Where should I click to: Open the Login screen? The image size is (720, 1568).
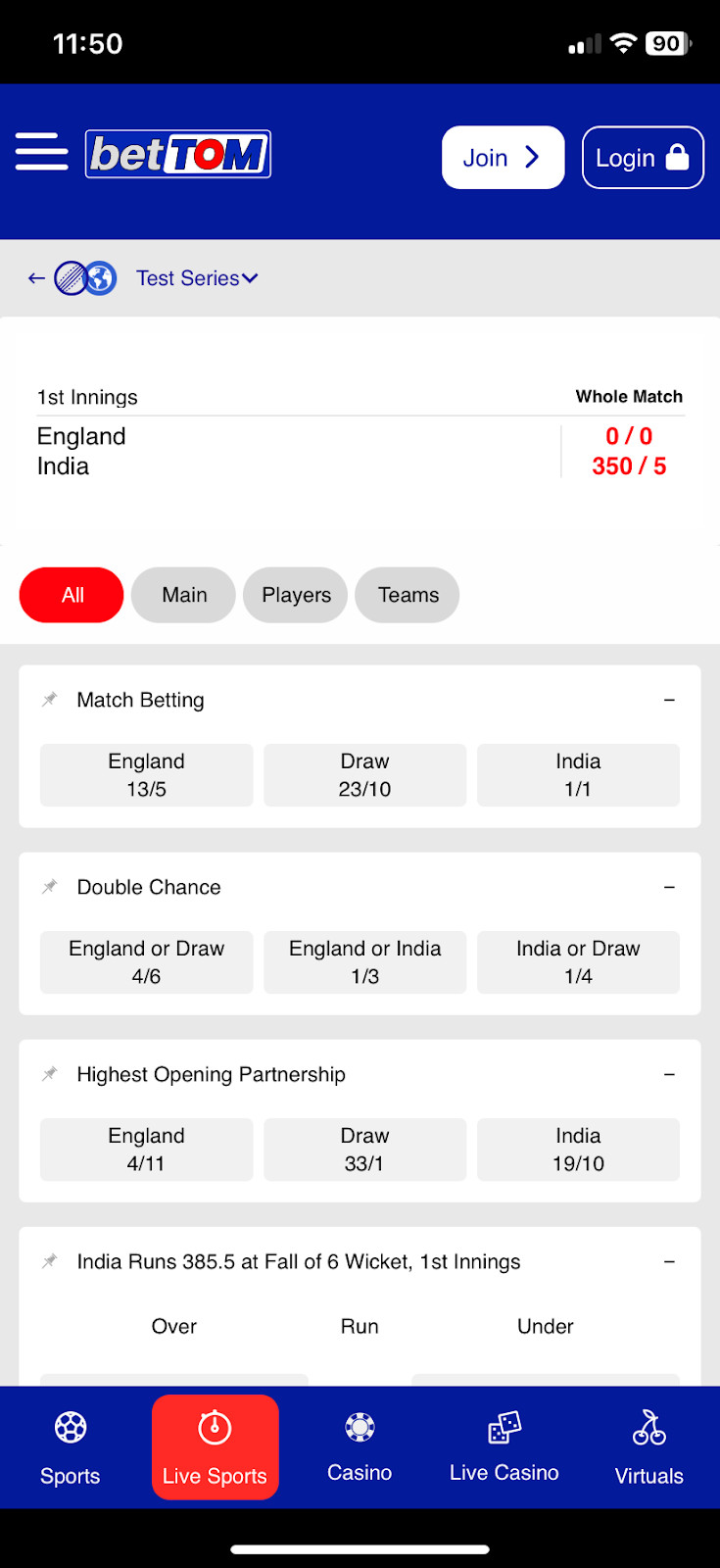click(x=643, y=158)
